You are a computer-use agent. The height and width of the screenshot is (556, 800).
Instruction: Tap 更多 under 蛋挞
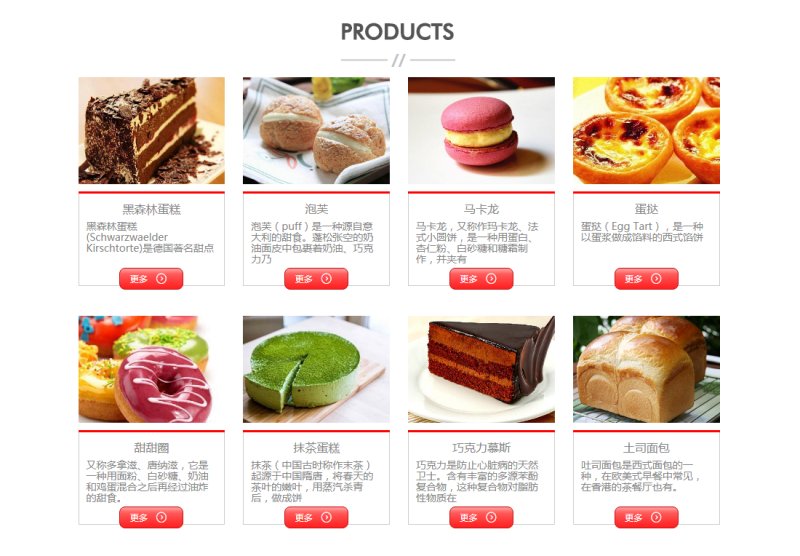coord(646,279)
